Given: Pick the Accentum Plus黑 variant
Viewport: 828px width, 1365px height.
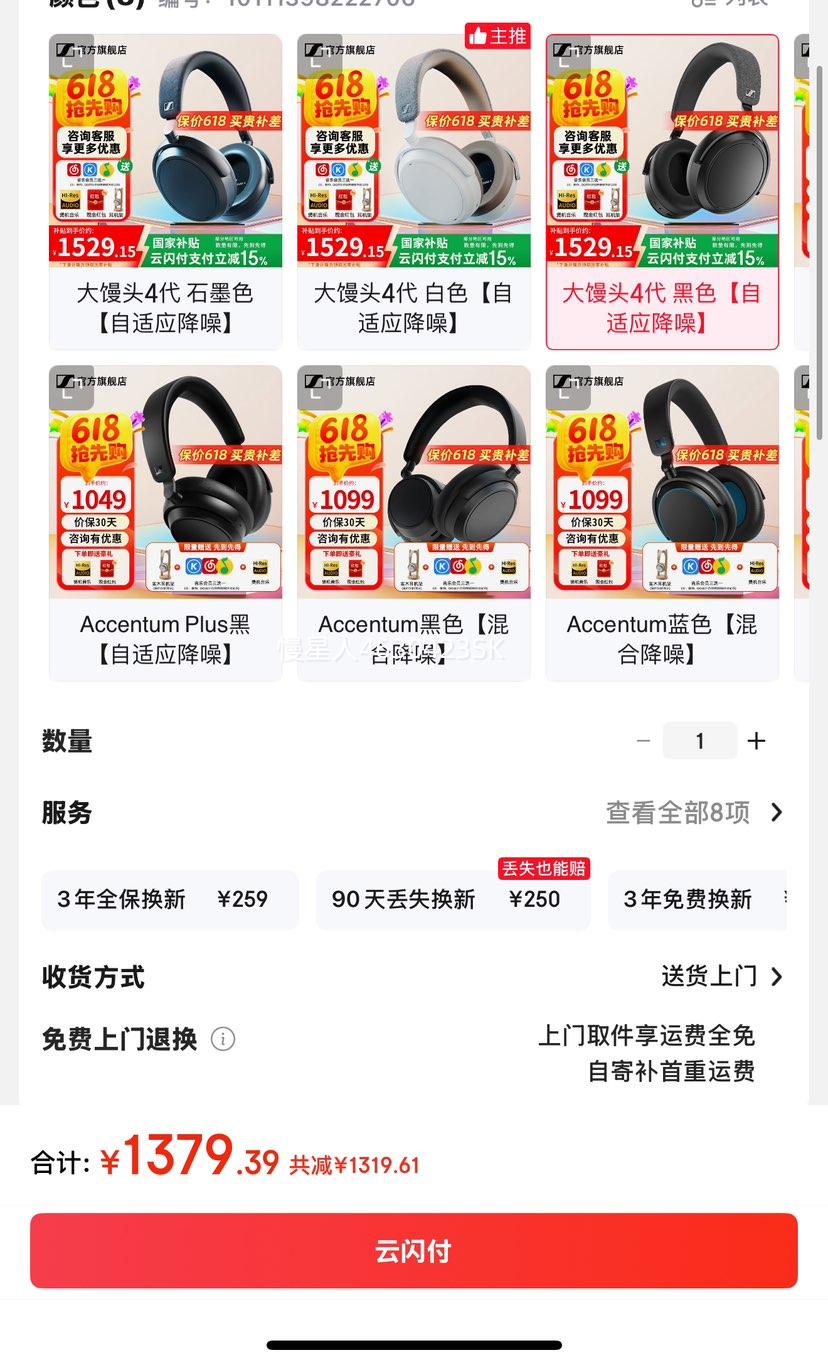Looking at the screenshot, I should (165, 523).
